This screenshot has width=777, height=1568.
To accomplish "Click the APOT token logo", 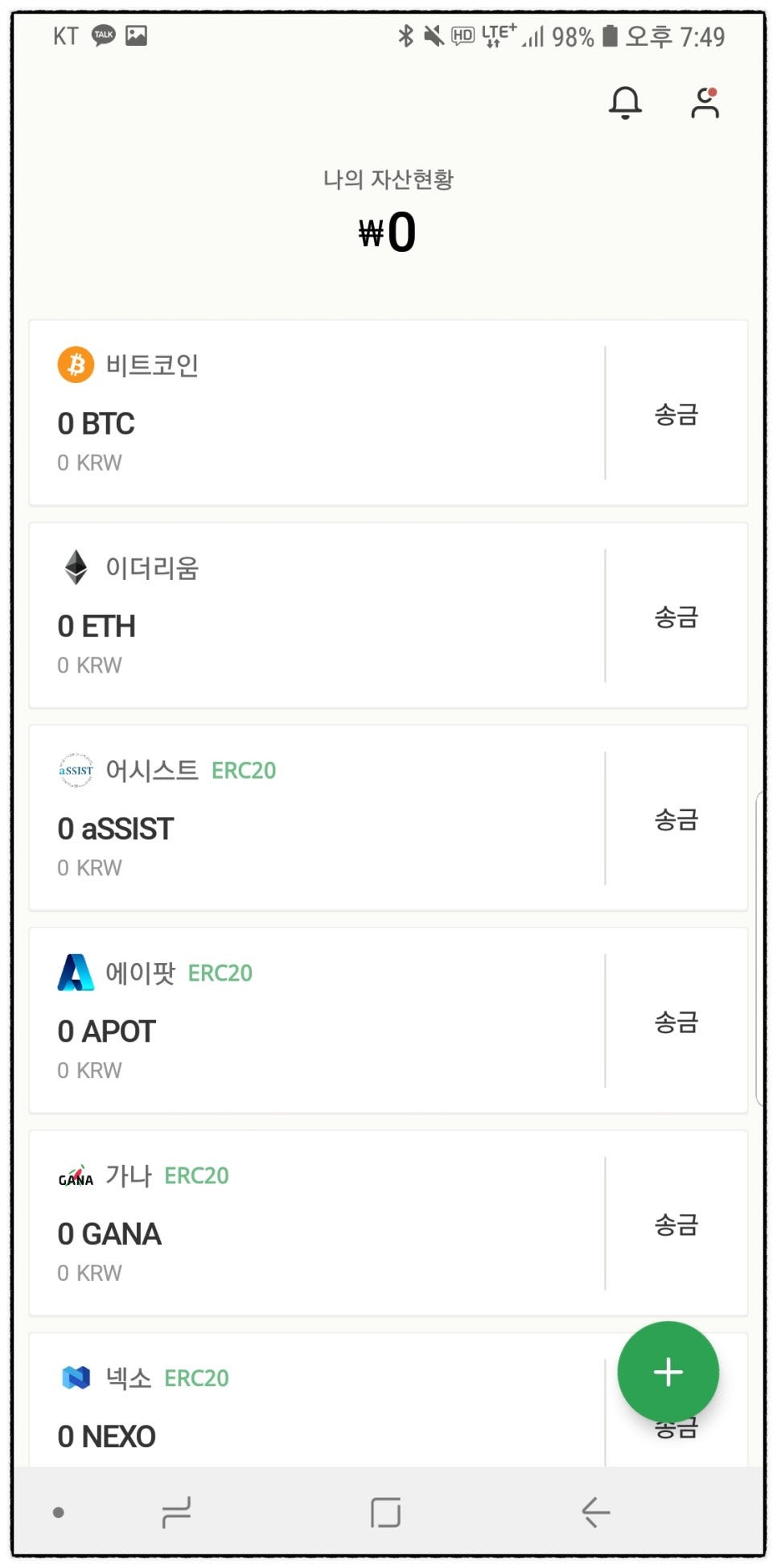I will [x=76, y=973].
